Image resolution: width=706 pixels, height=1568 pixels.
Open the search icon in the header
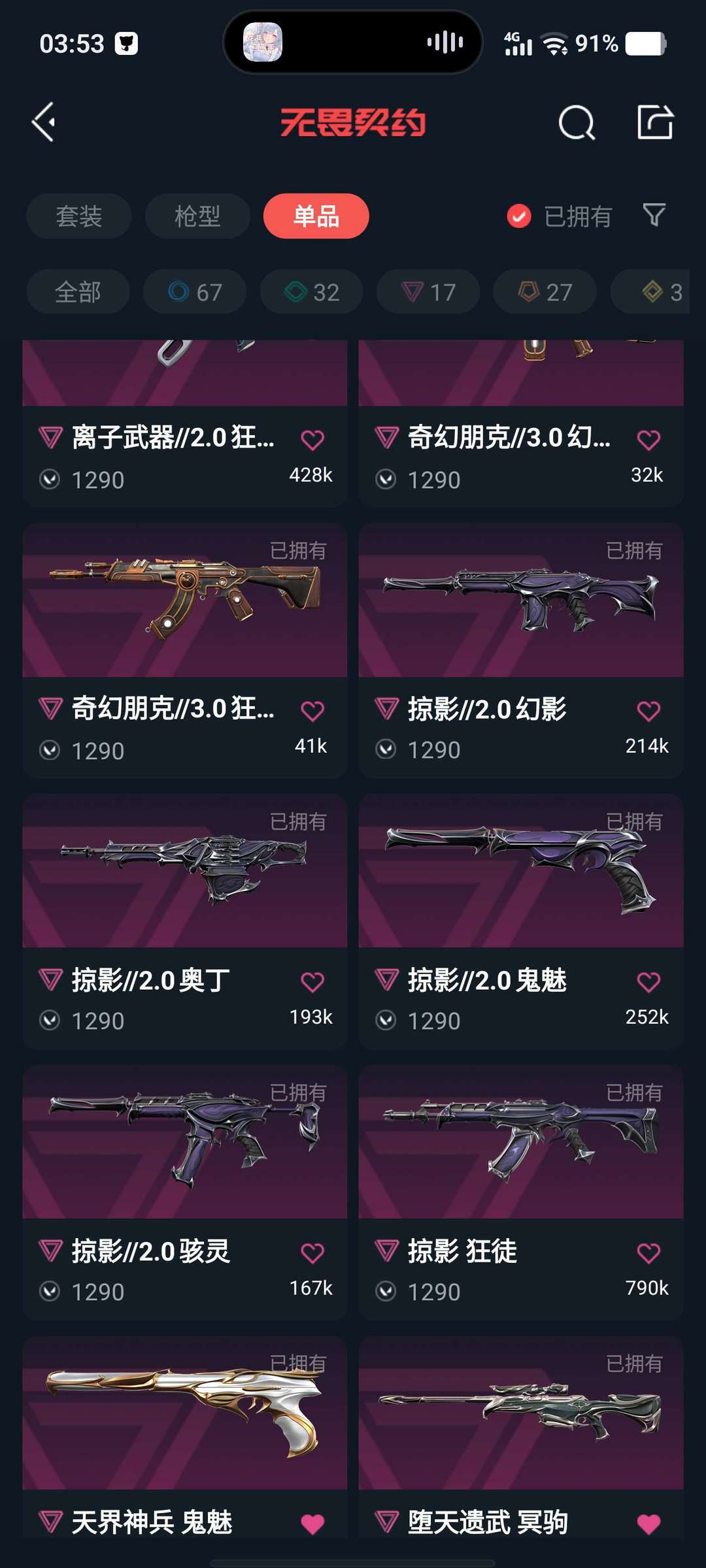(x=577, y=122)
